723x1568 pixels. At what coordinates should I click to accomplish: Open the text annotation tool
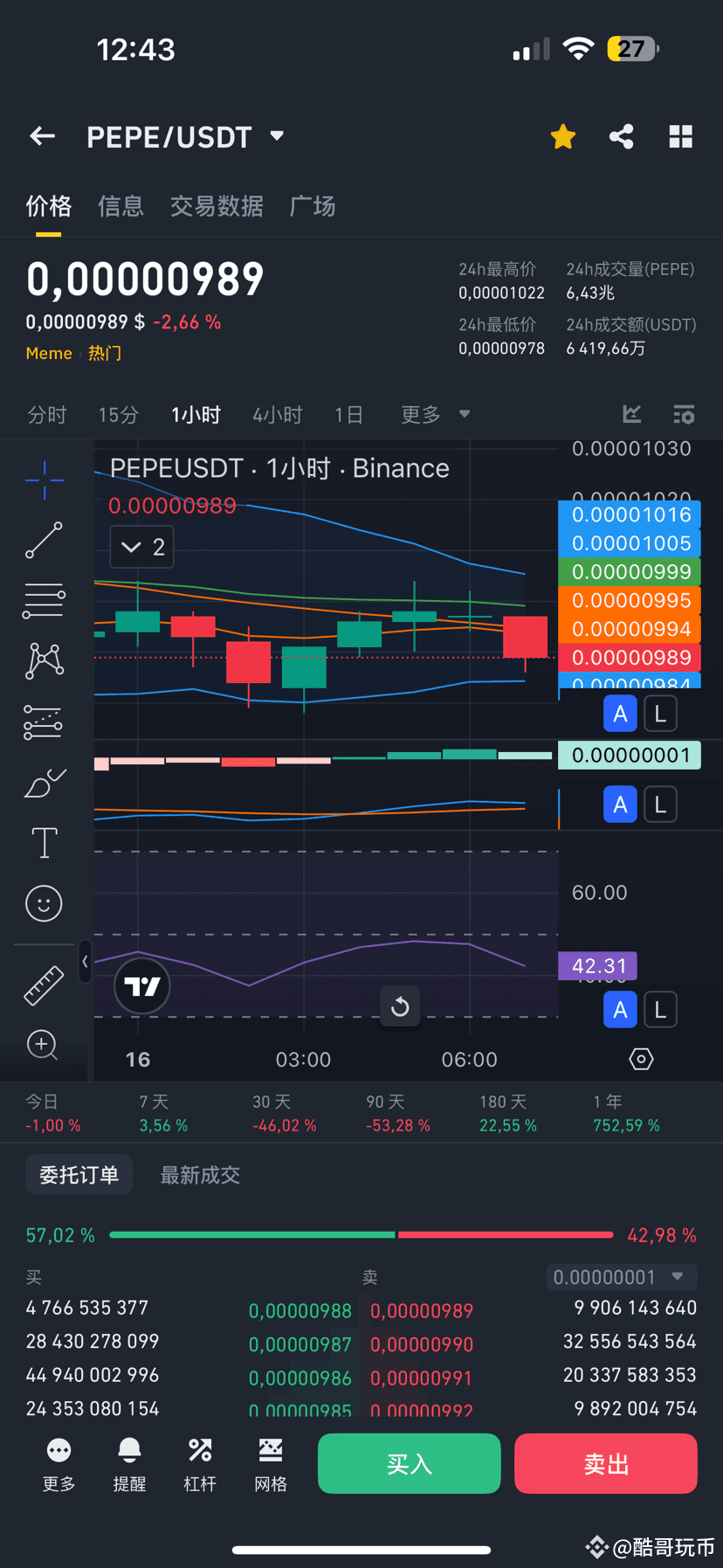click(x=44, y=842)
